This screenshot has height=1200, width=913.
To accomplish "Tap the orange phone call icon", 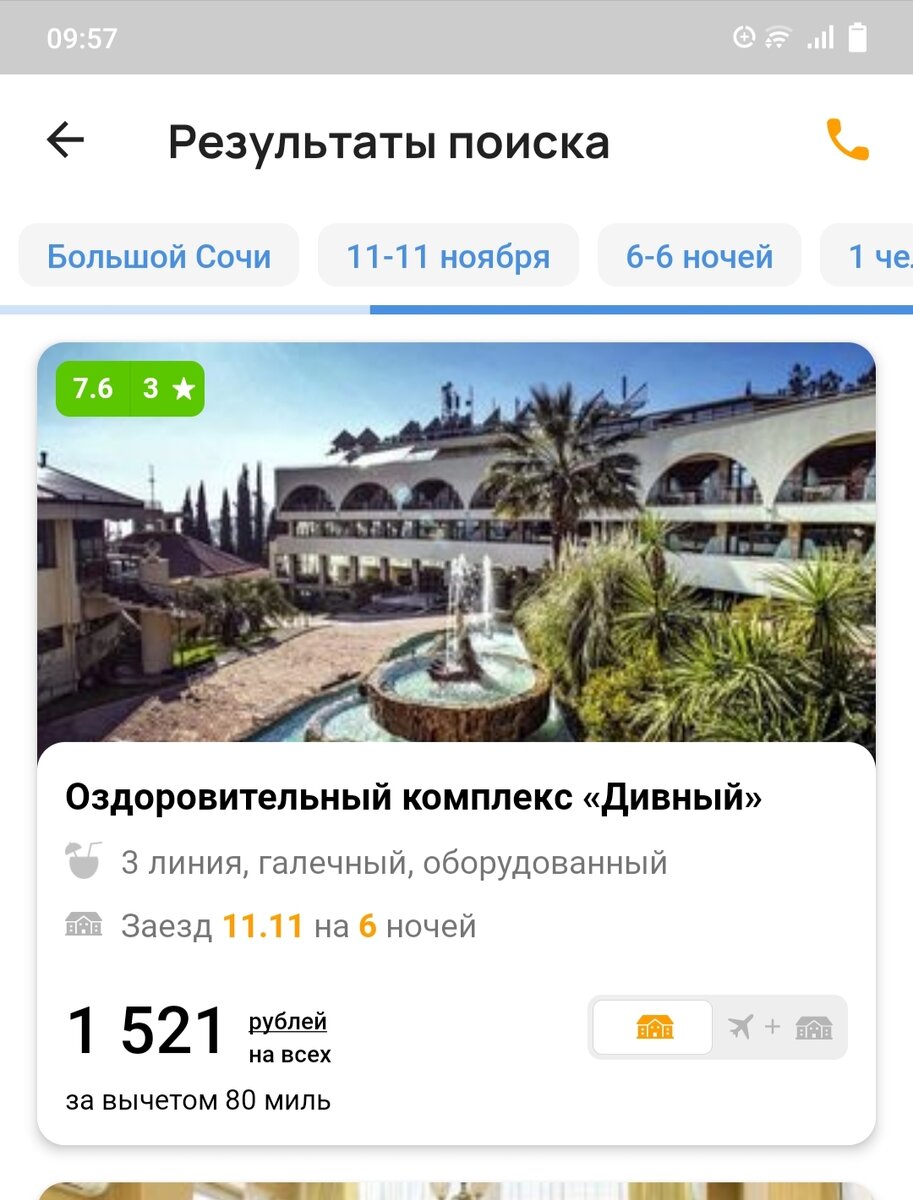I will (x=849, y=141).
